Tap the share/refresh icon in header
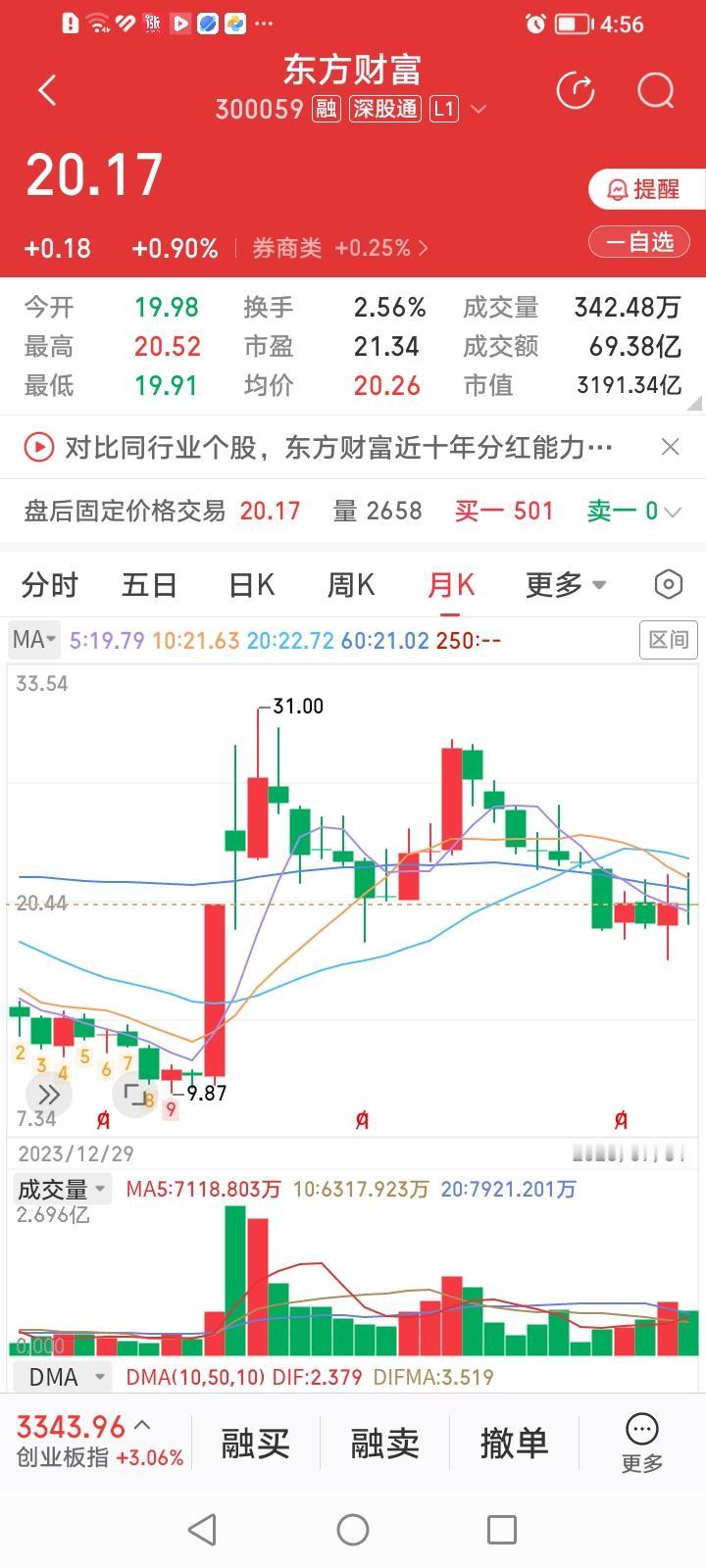The width and height of the screenshot is (706, 1568). tap(576, 91)
